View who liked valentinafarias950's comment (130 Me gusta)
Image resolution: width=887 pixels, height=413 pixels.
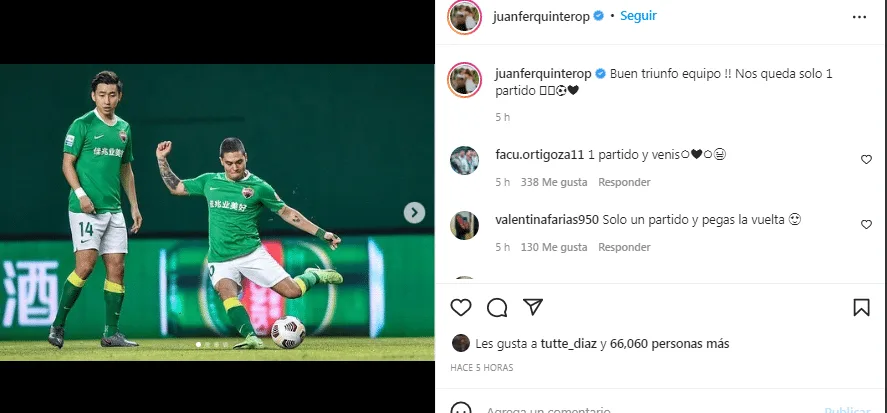[554, 248]
